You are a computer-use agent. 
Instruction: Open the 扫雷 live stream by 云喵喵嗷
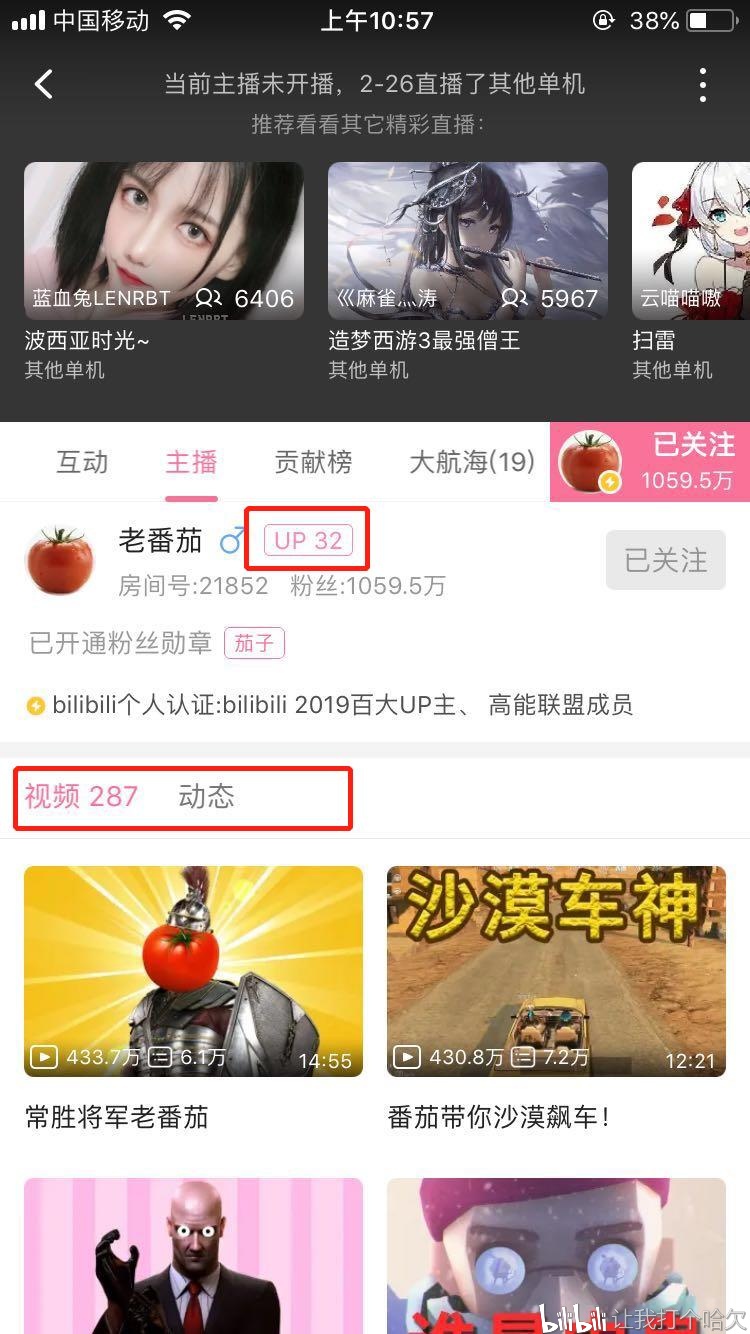[691, 241]
